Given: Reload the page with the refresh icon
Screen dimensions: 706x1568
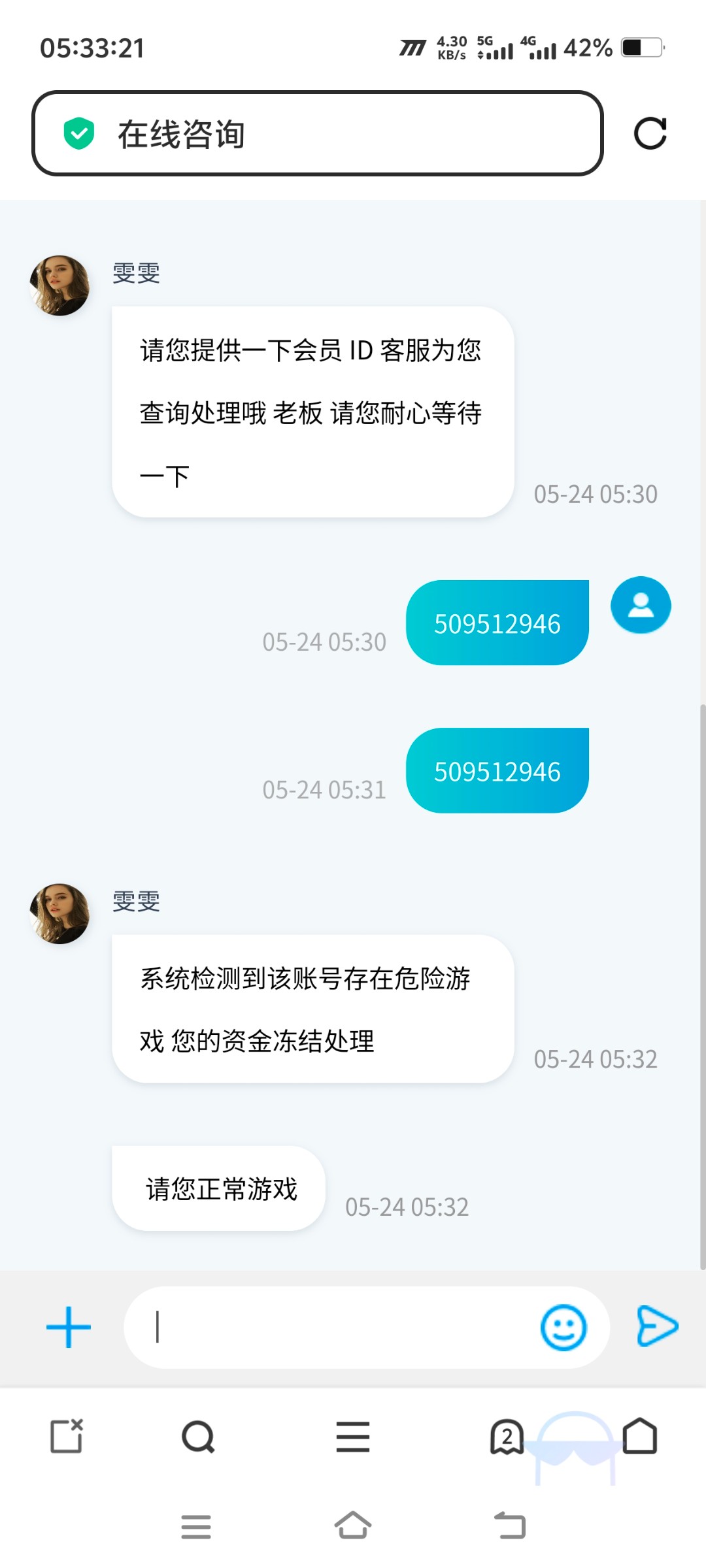Looking at the screenshot, I should point(650,134).
